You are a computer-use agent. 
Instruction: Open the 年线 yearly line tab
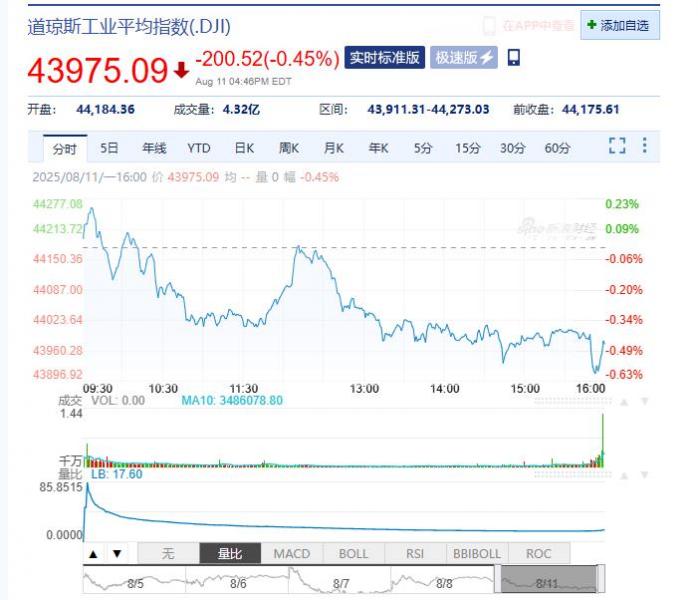153,148
